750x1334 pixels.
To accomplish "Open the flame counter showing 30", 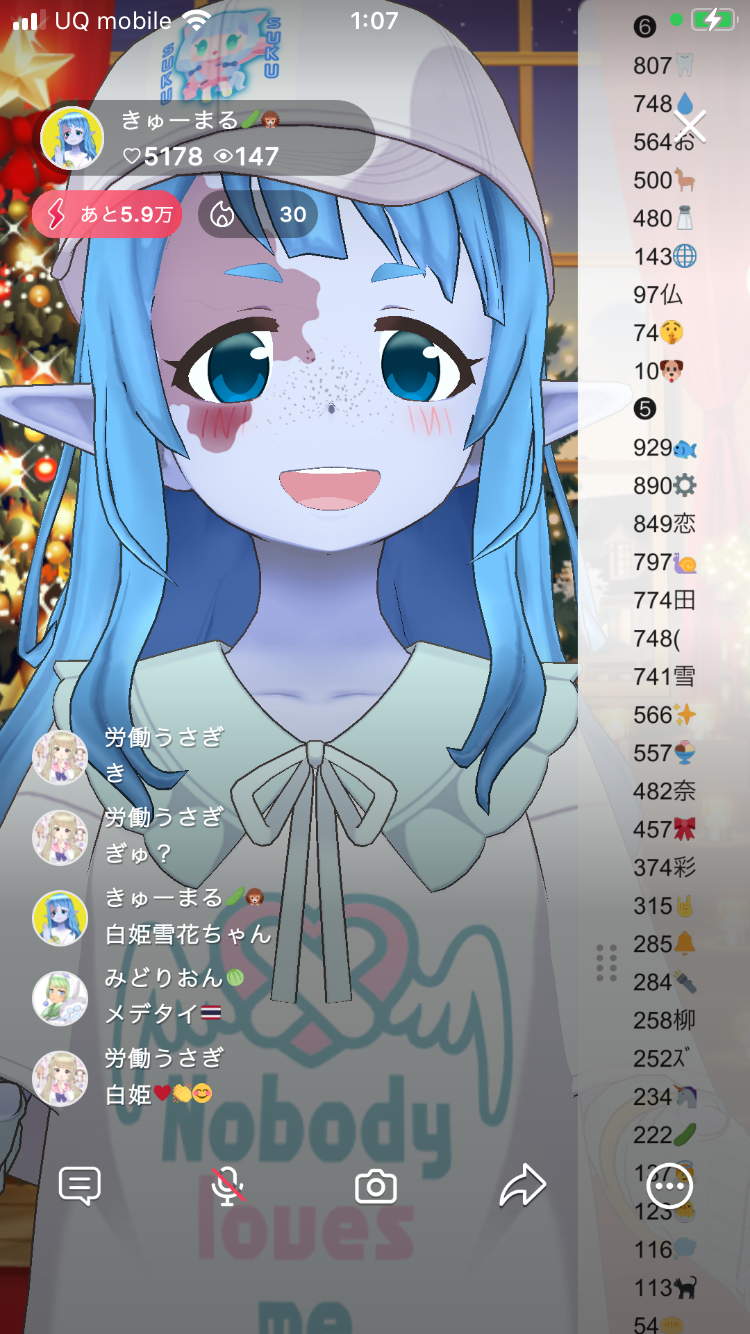I will [258, 214].
